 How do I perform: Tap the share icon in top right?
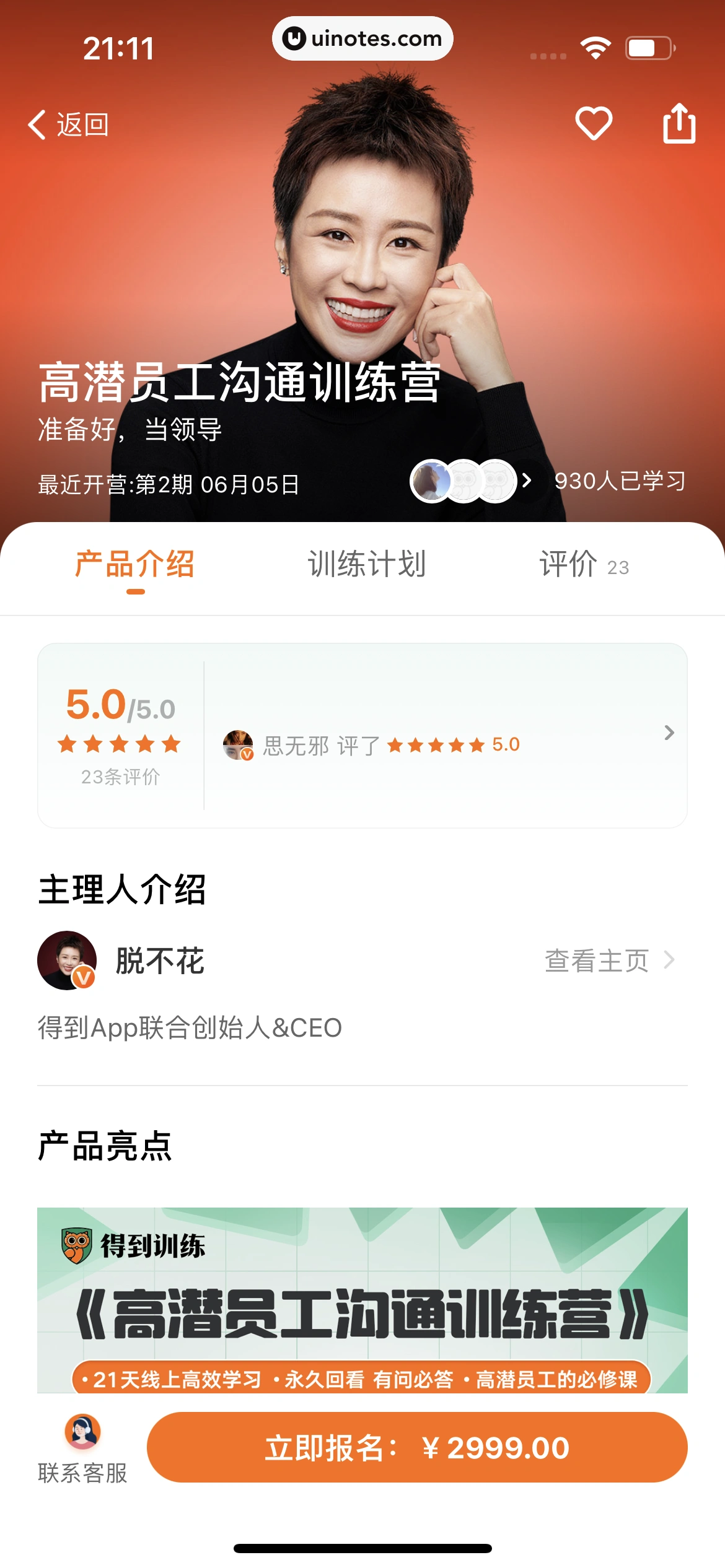tap(679, 124)
